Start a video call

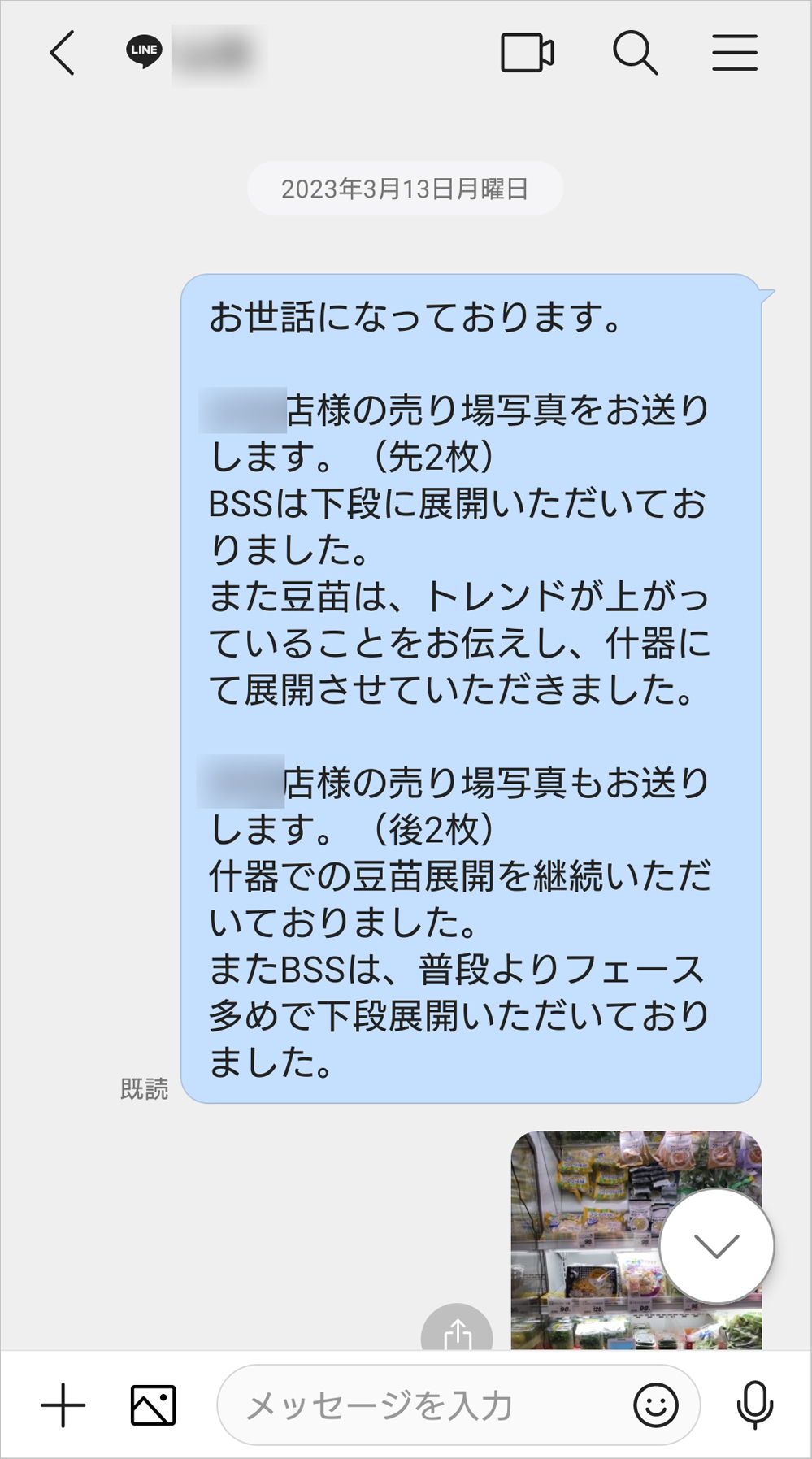(x=527, y=54)
